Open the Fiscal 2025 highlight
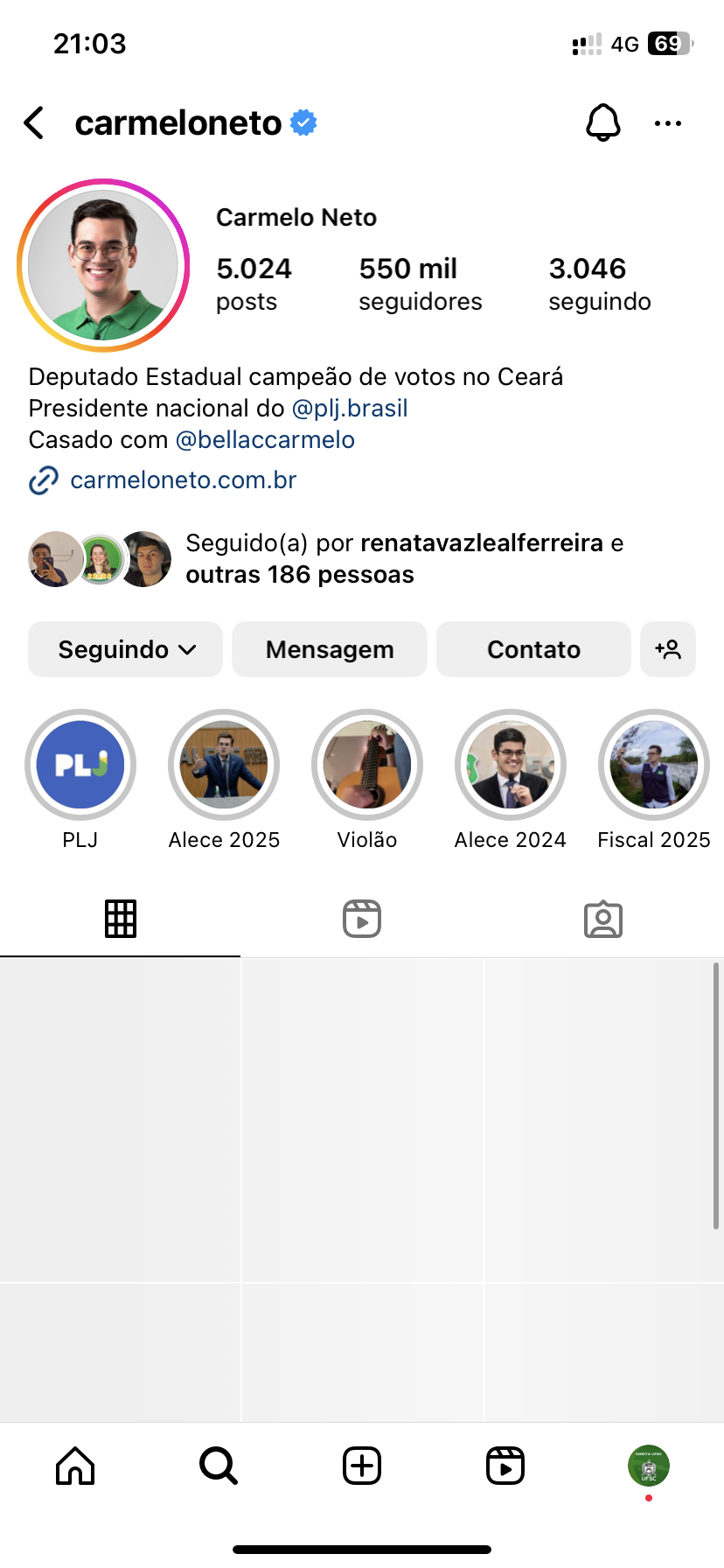Viewport: 724px width, 1568px height. (x=654, y=765)
